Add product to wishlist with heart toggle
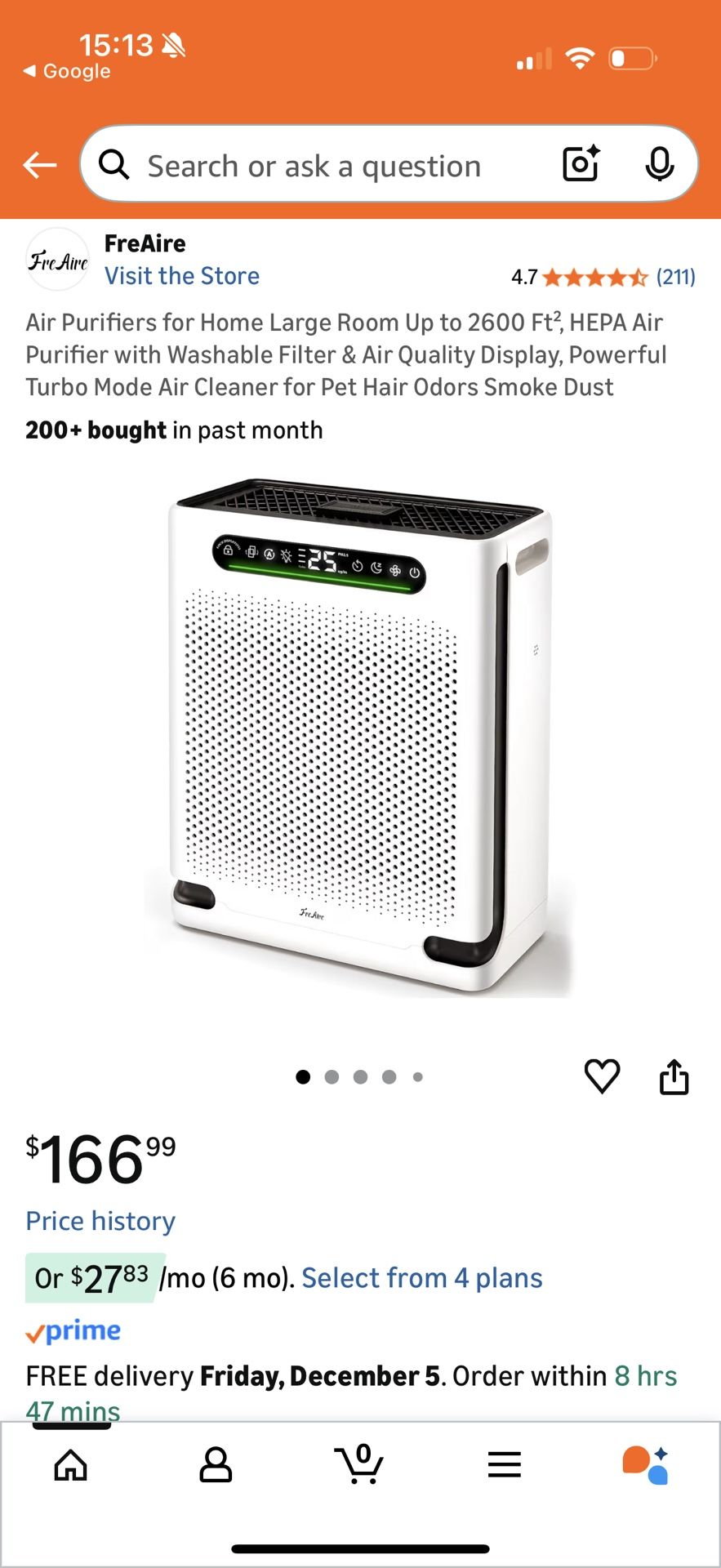This screenshot has width=721, height=1568. [x=602, y=1076]
